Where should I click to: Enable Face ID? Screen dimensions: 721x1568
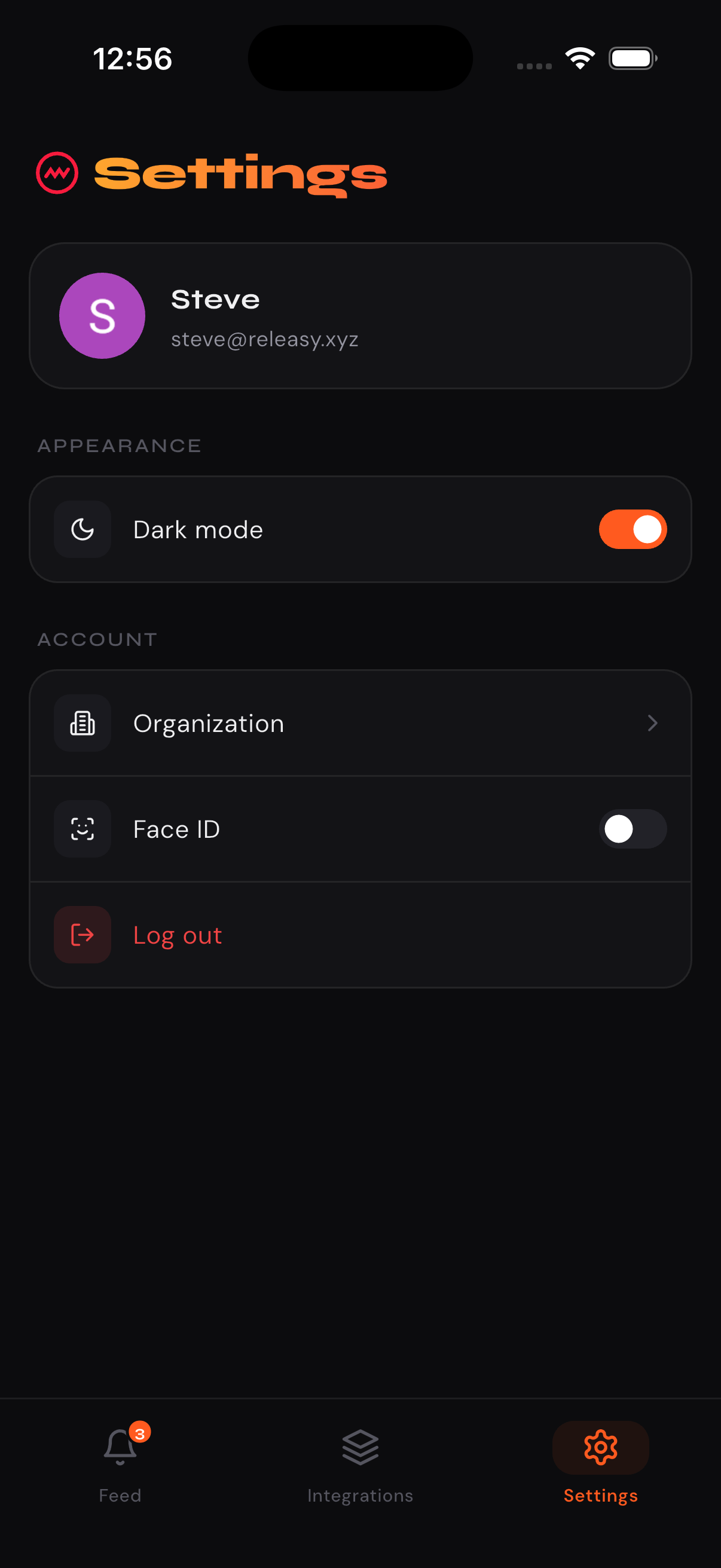tap(633, 828)
